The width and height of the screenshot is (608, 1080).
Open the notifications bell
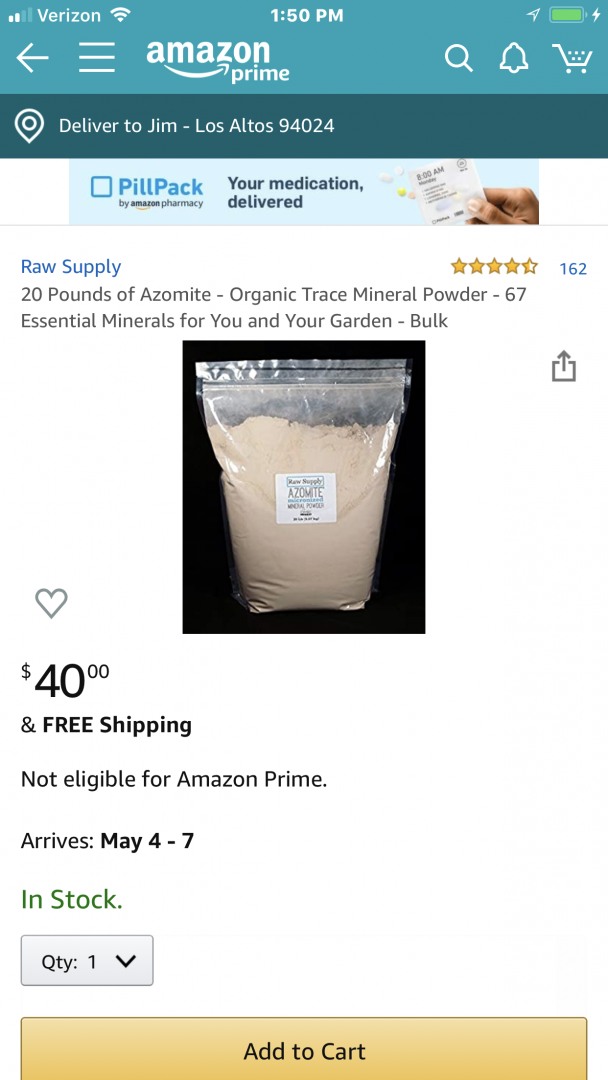tap(514, 58)
